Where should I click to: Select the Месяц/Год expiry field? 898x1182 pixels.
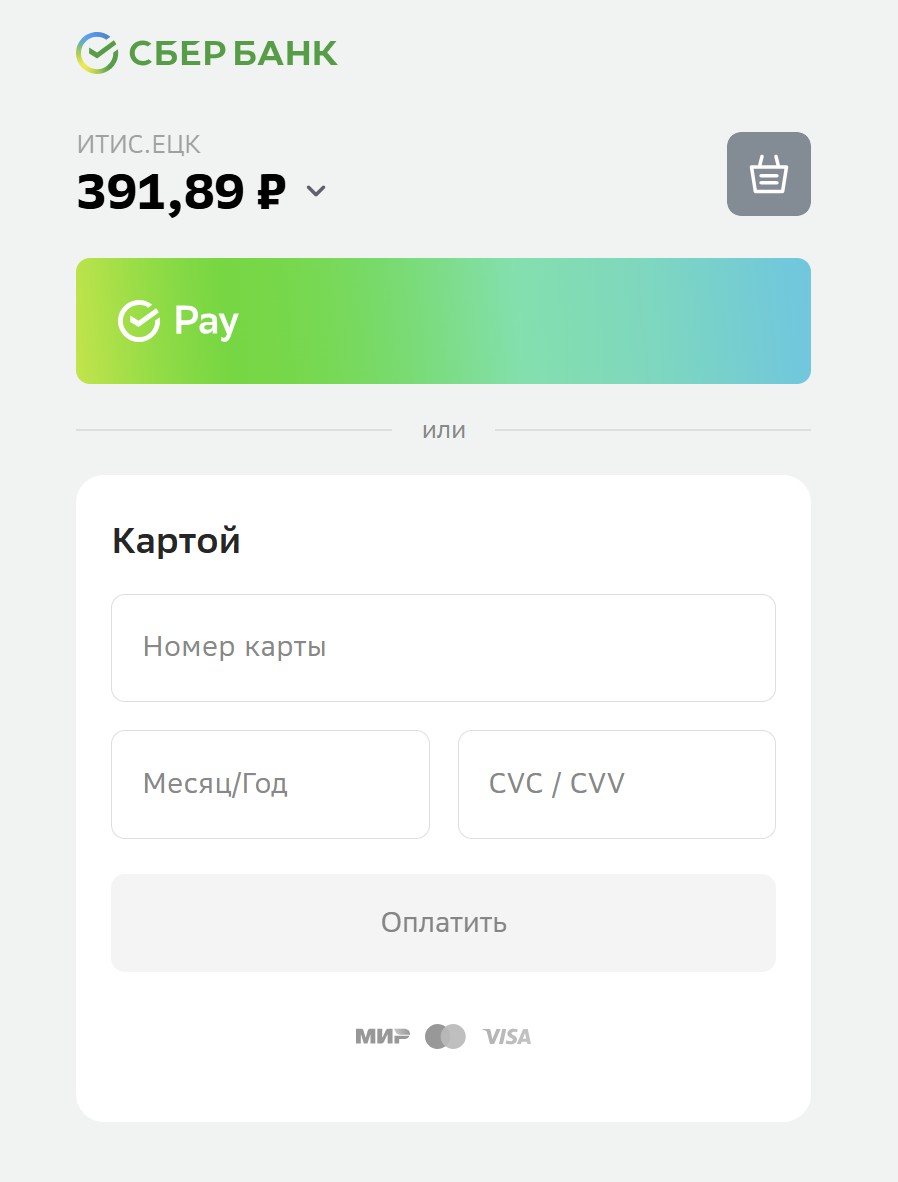[270, 784]
